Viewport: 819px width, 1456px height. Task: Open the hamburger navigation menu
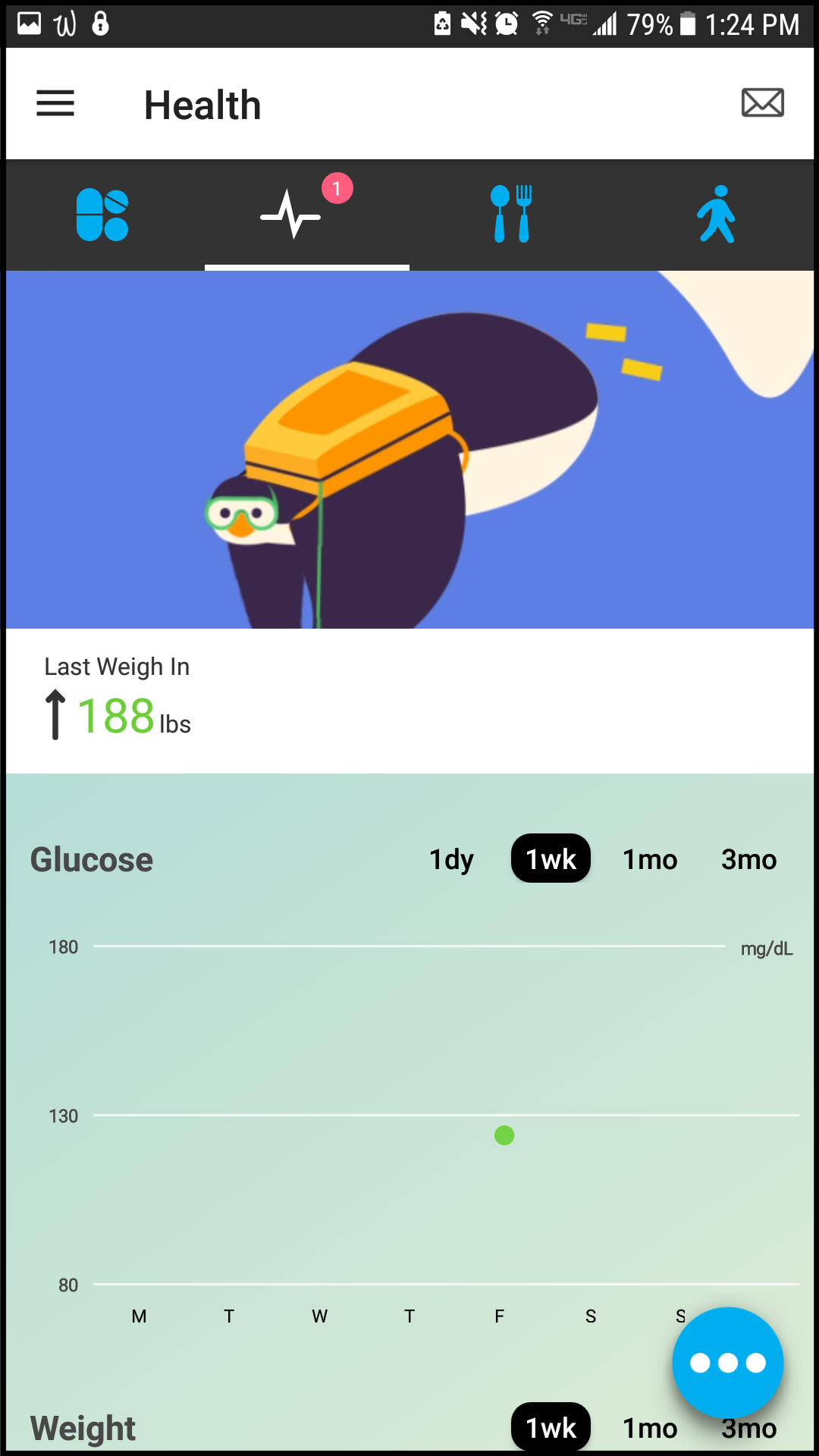click(55, 104)
